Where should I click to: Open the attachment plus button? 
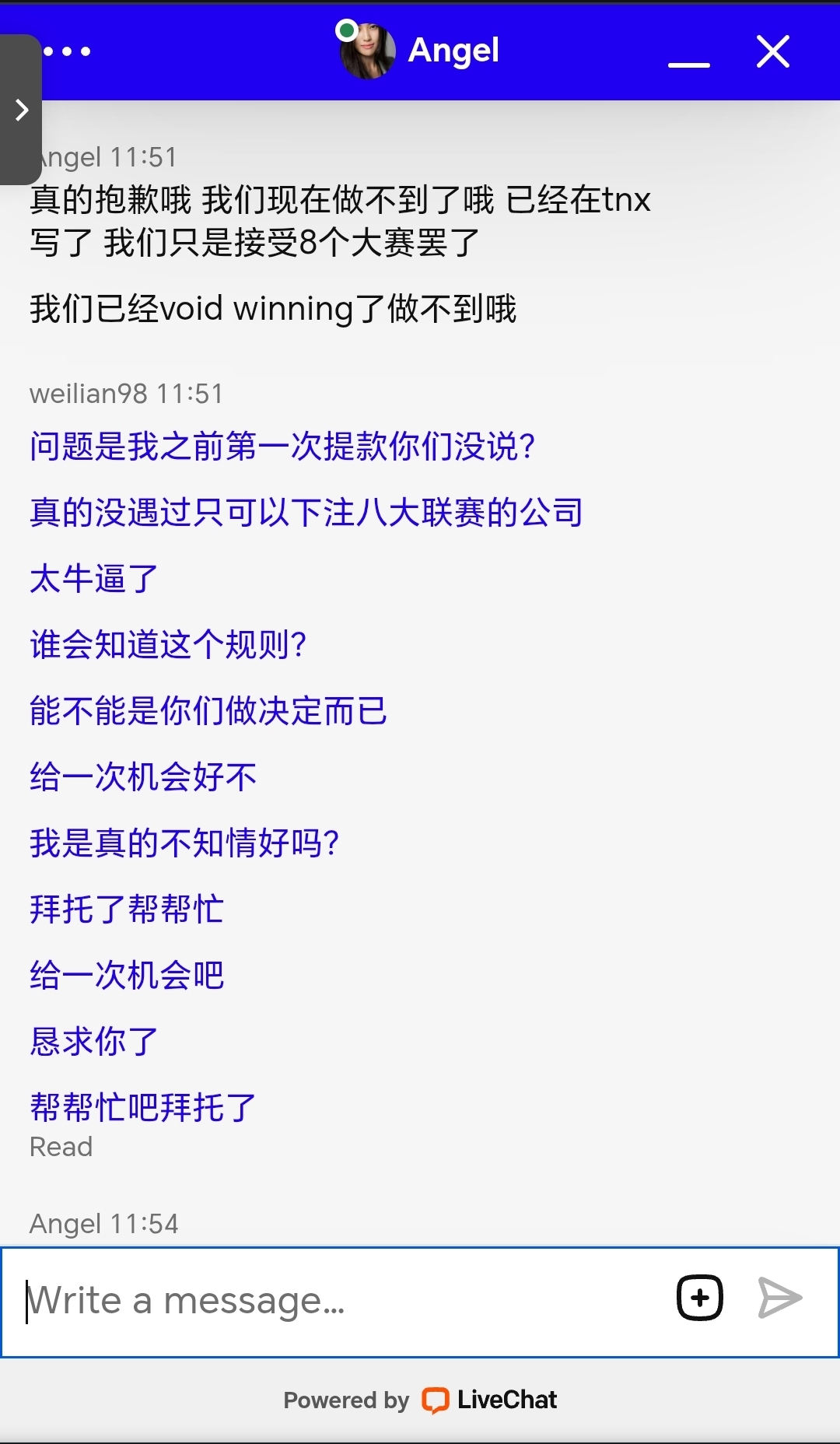point(700,1298)
